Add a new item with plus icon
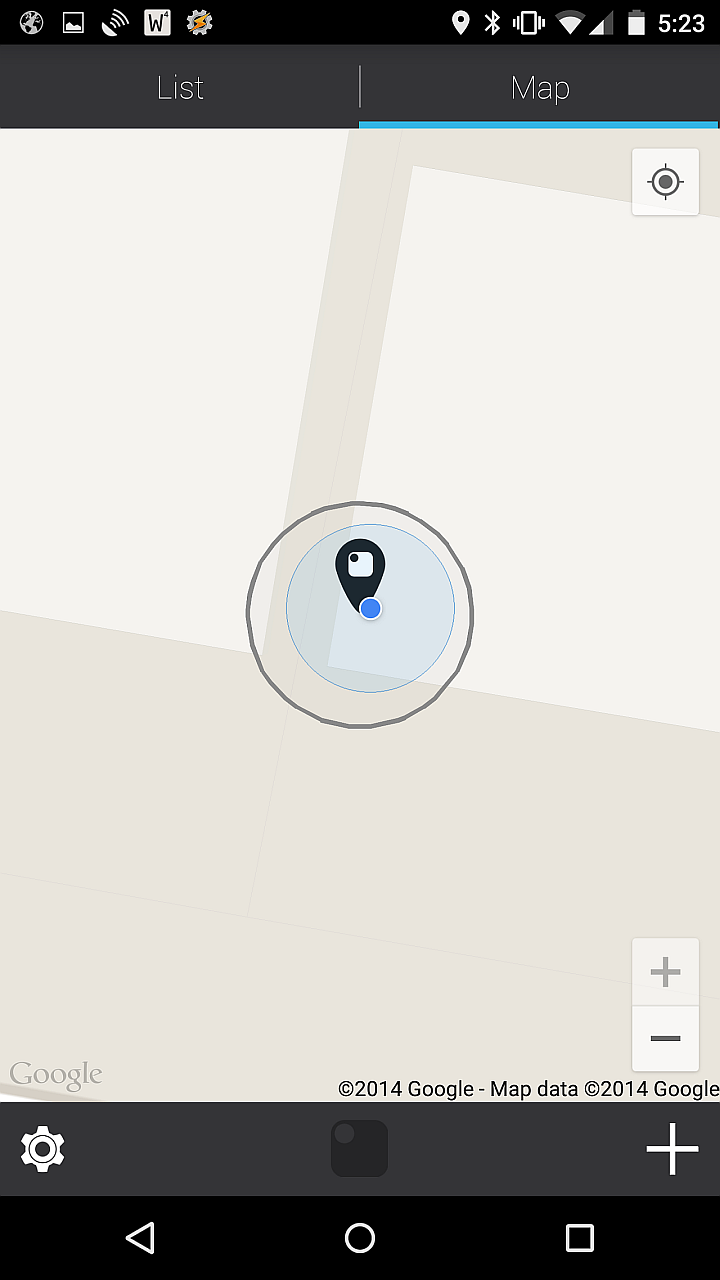Image resolution: width=720 pixels, height=1280 pixels. point(672,1149)
